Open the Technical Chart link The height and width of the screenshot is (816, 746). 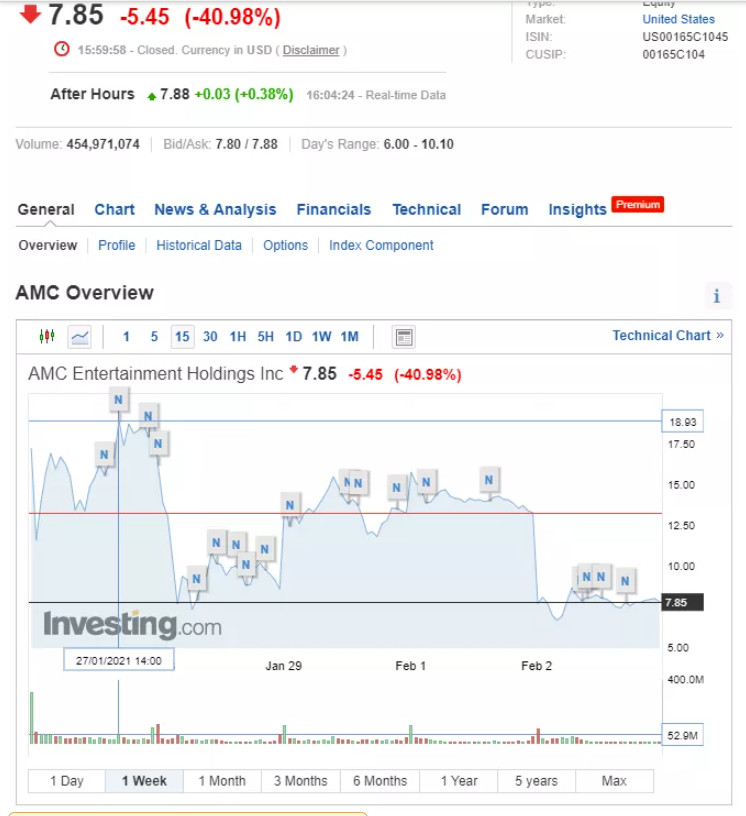(667, 335)
